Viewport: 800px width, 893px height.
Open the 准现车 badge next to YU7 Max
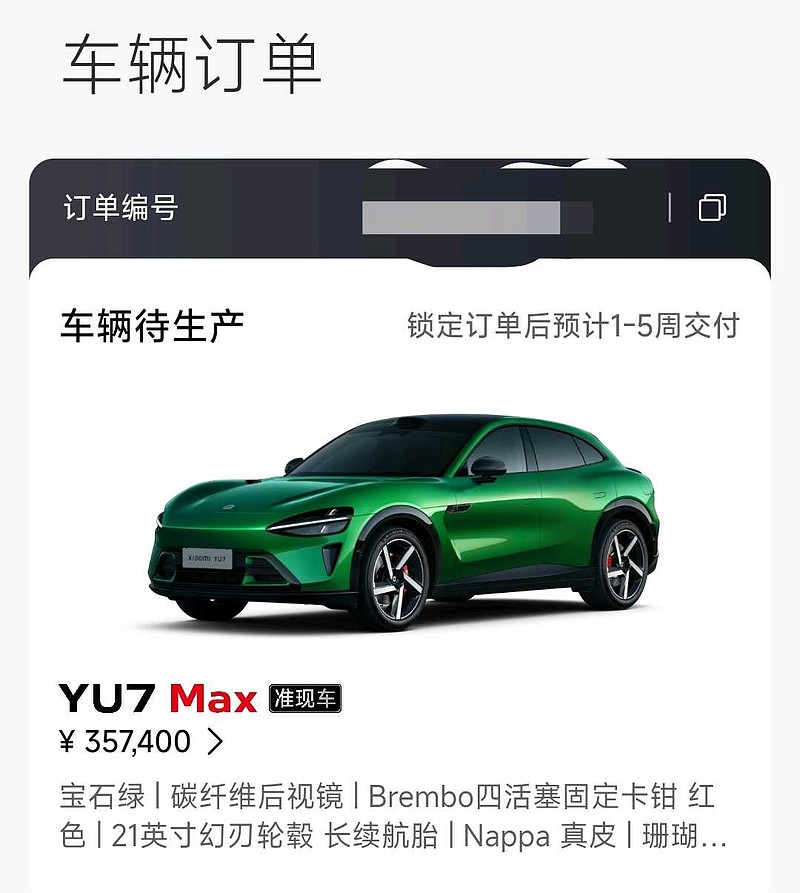click(305, 697)
